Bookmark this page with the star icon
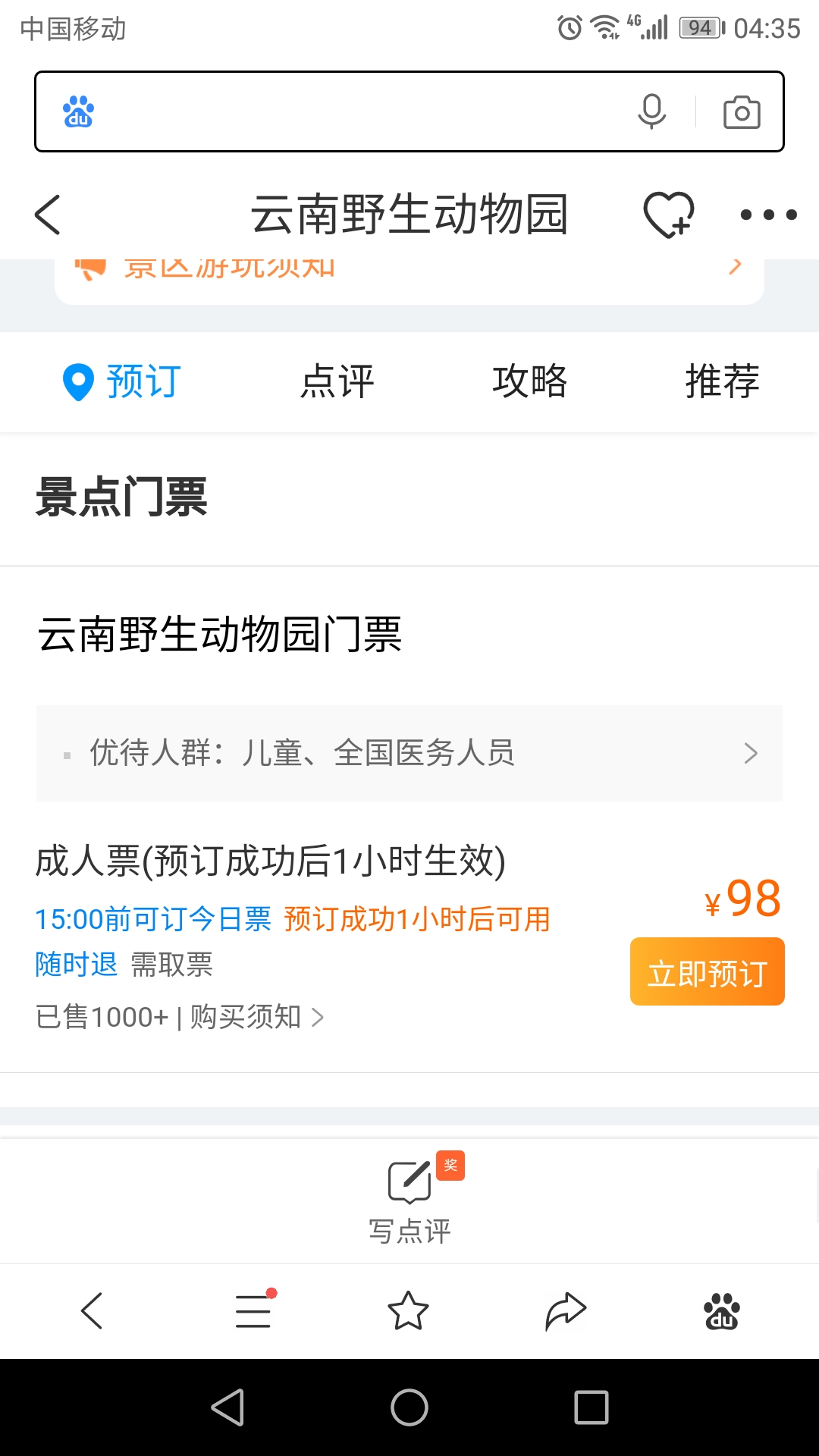The width and height of the screenshot is (819, 1456). [408, 1310]
